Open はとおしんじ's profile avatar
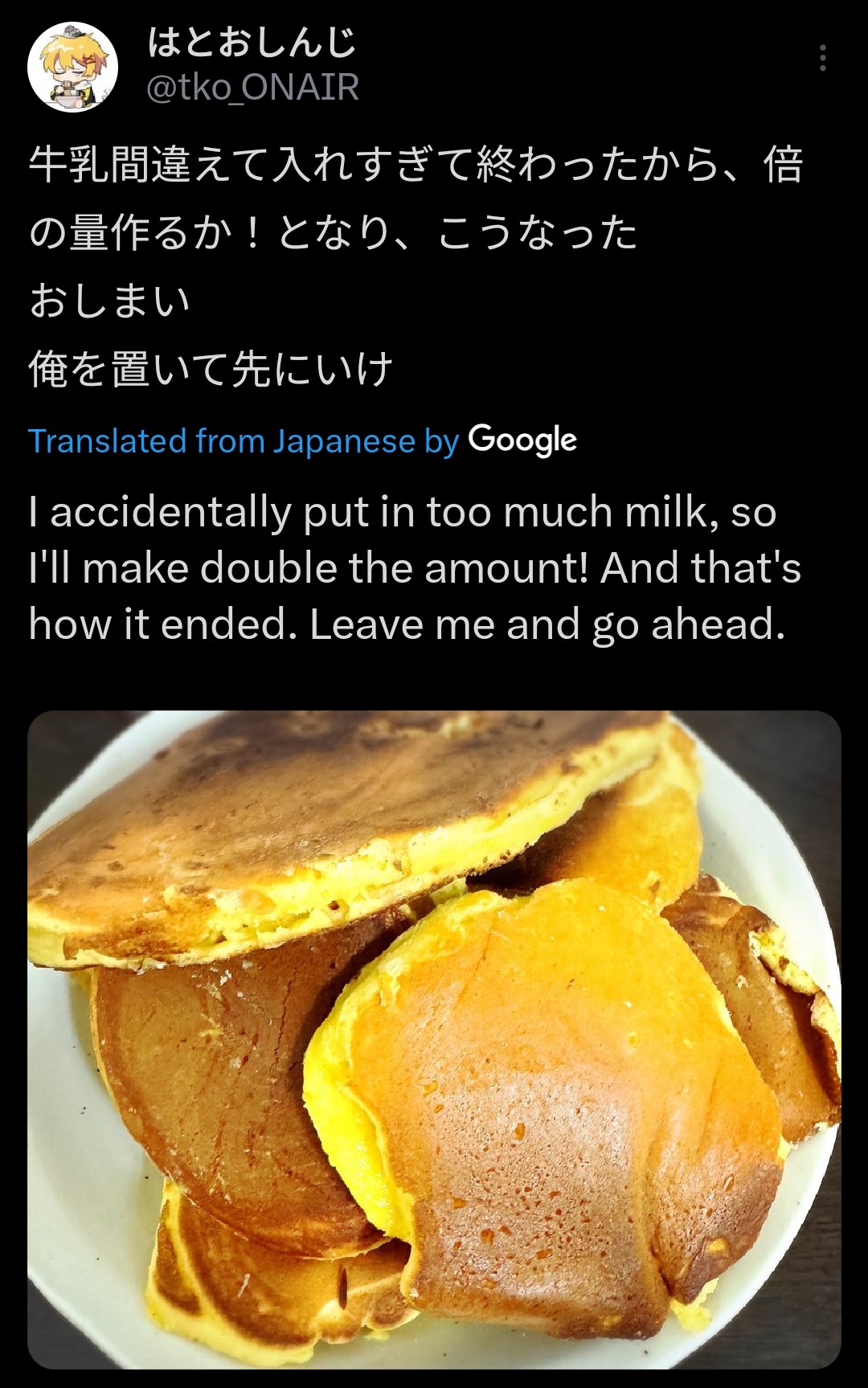This screenshot has height=1388, width=868. [73, 66]
